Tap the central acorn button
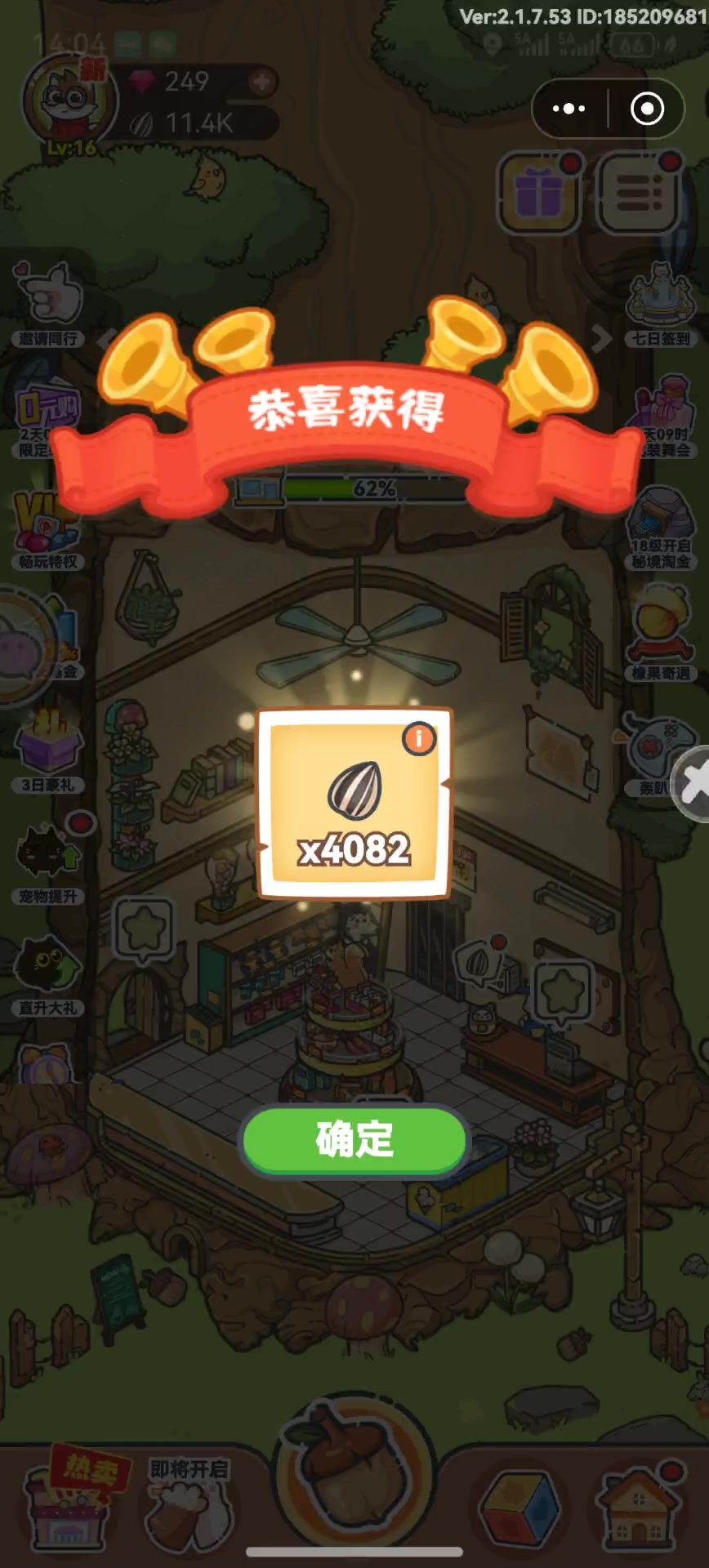The image size is (709, 1568). [354, 1470]
